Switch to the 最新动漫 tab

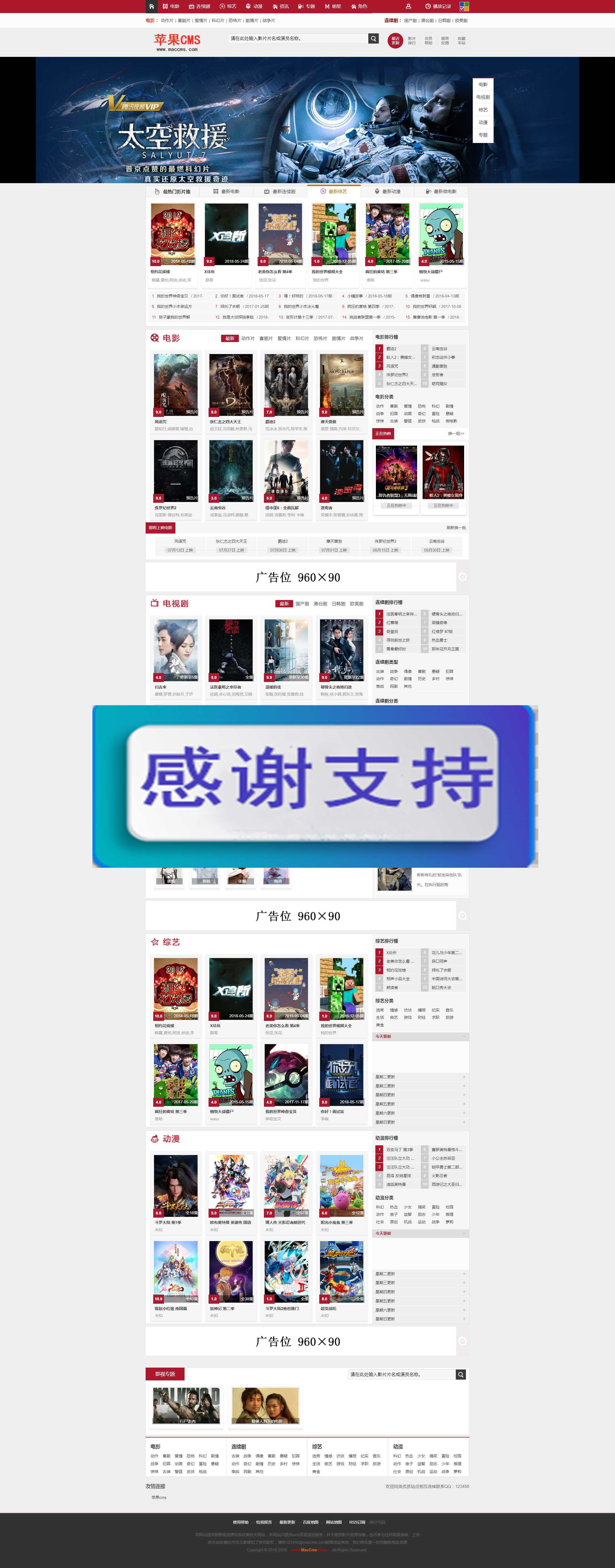388,191
